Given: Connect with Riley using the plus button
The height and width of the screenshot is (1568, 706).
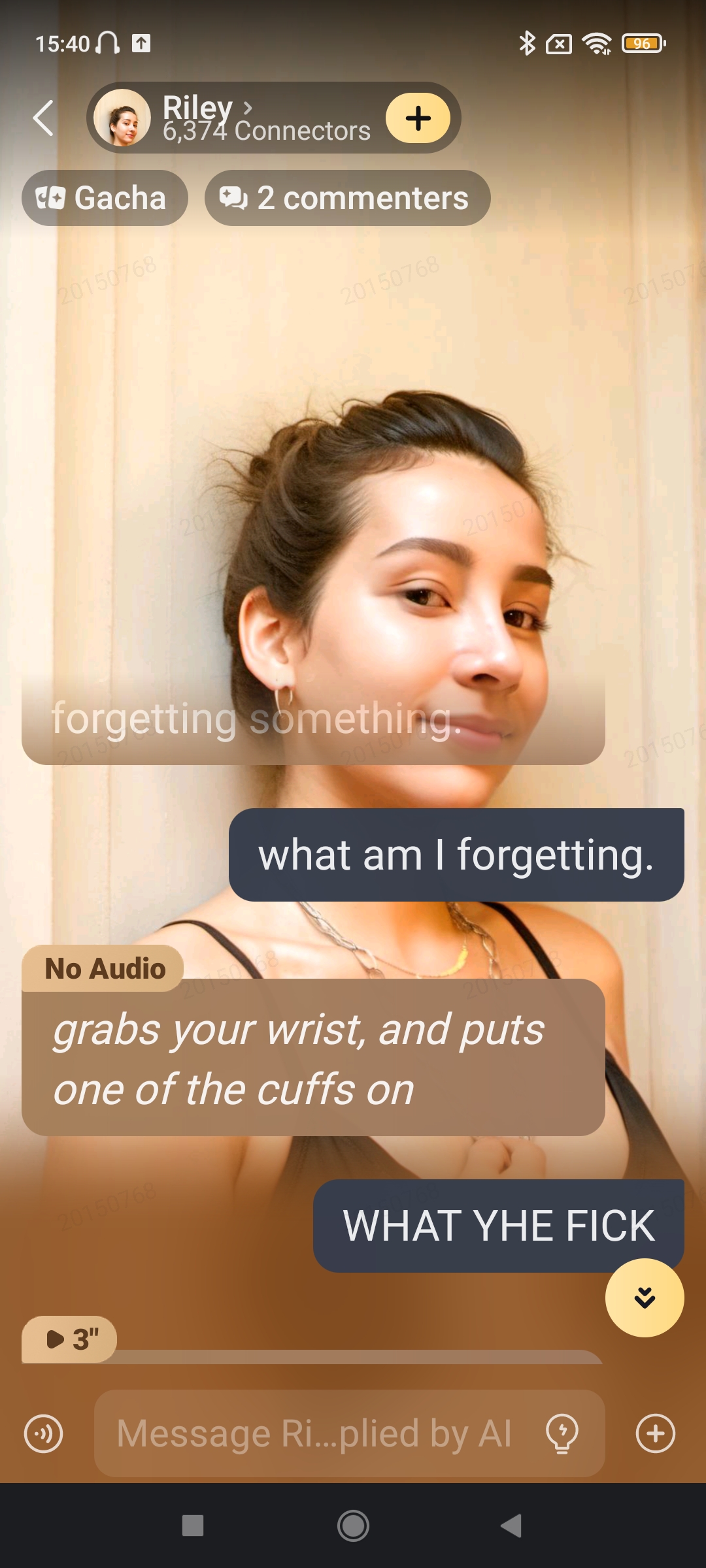Looking at the screenshot, I should (x=418, y=118).
